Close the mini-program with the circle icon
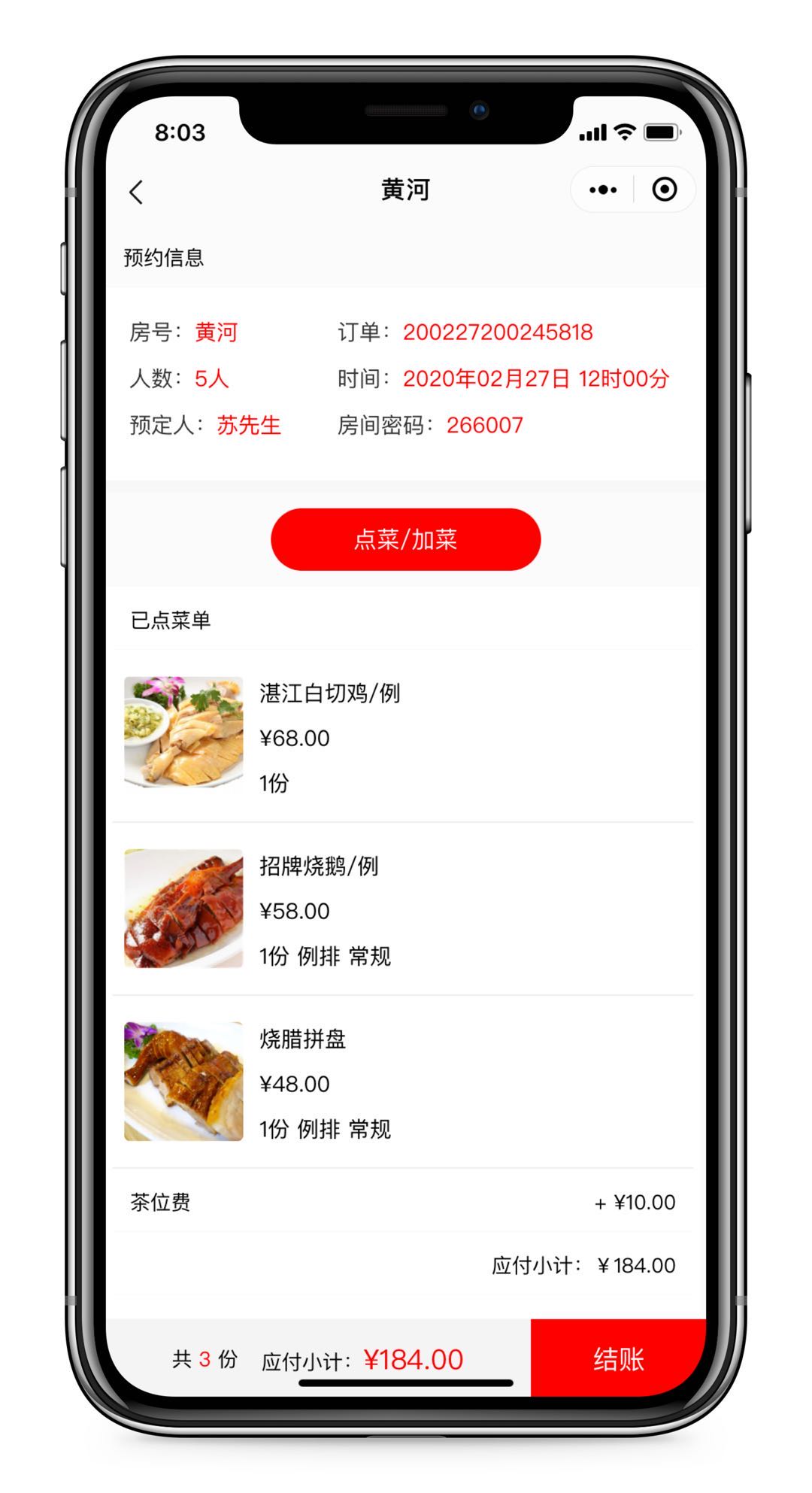The image size is (812, 1493). [x=665, y=190]
